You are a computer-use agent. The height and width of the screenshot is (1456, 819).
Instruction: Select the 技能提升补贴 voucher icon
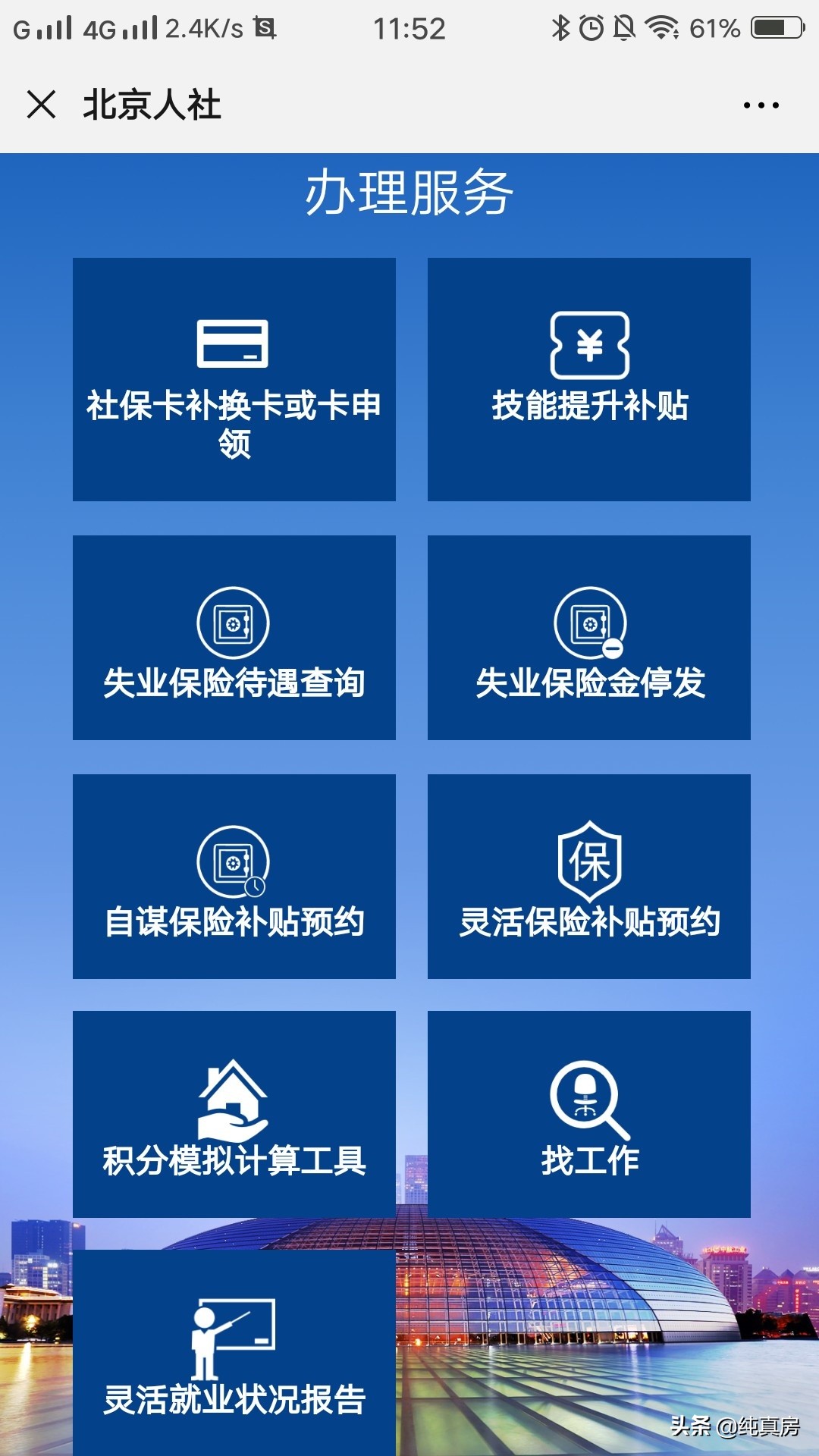coord(591,345)
